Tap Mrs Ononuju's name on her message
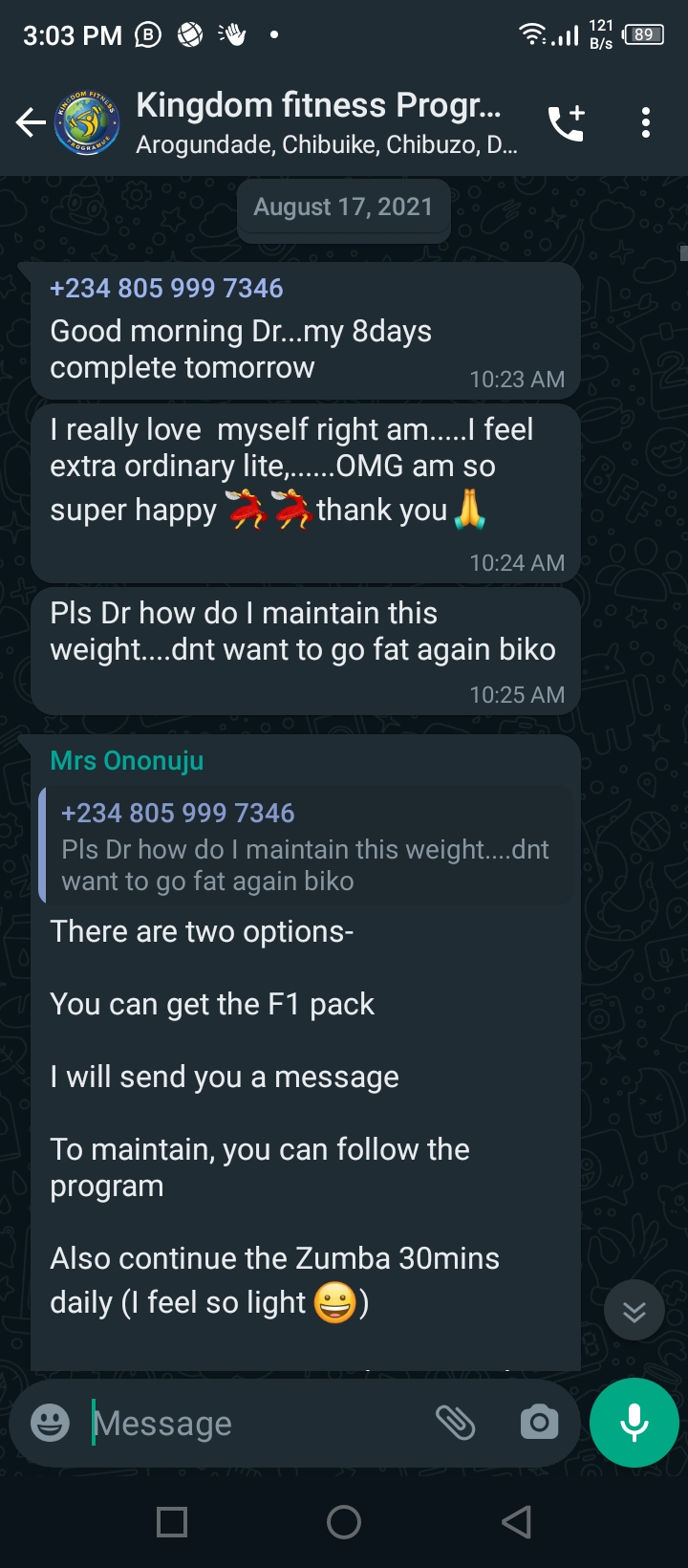This screenshot has height=1568, width=688. [126, 761]
